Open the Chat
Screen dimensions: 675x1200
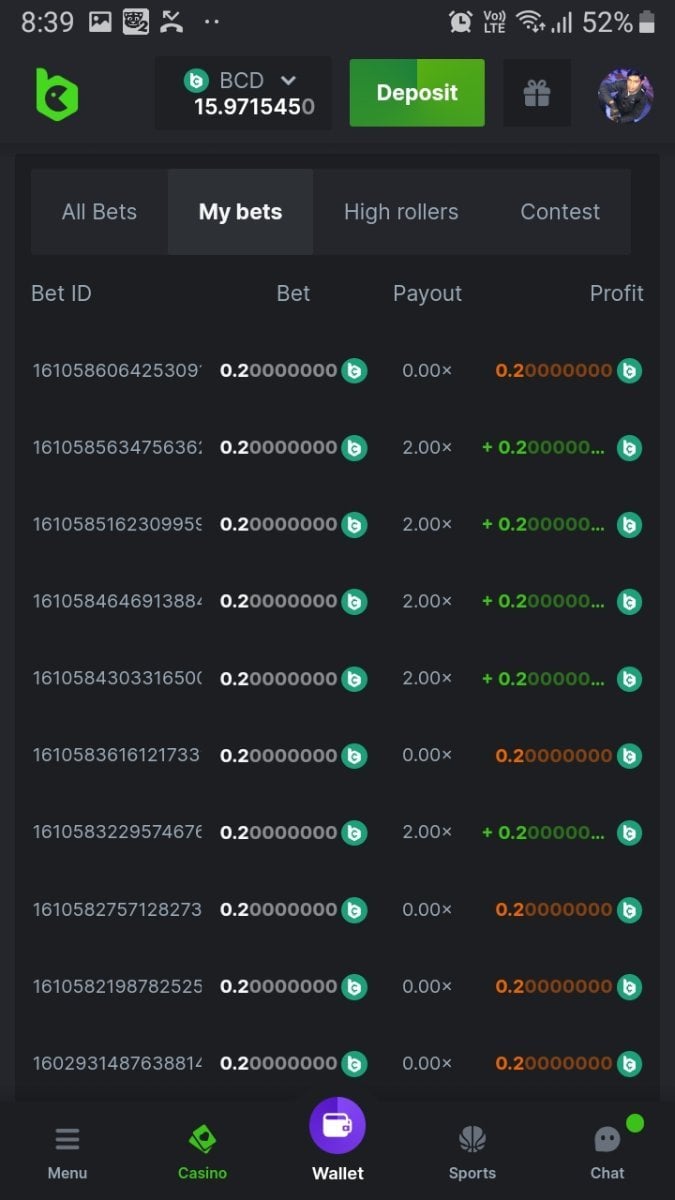pos(607,1152)
